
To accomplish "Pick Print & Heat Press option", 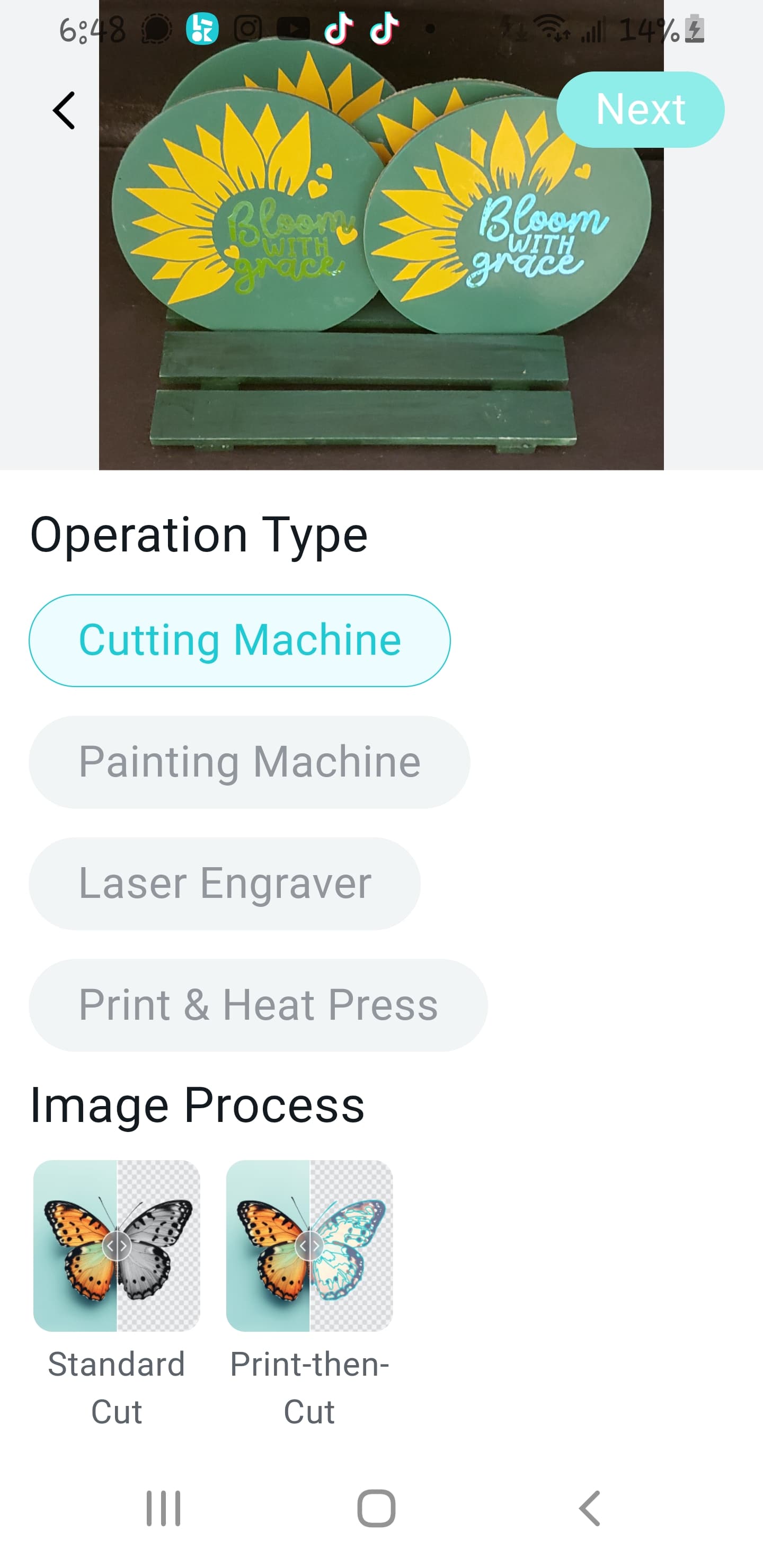I will tap(258, 1005).
